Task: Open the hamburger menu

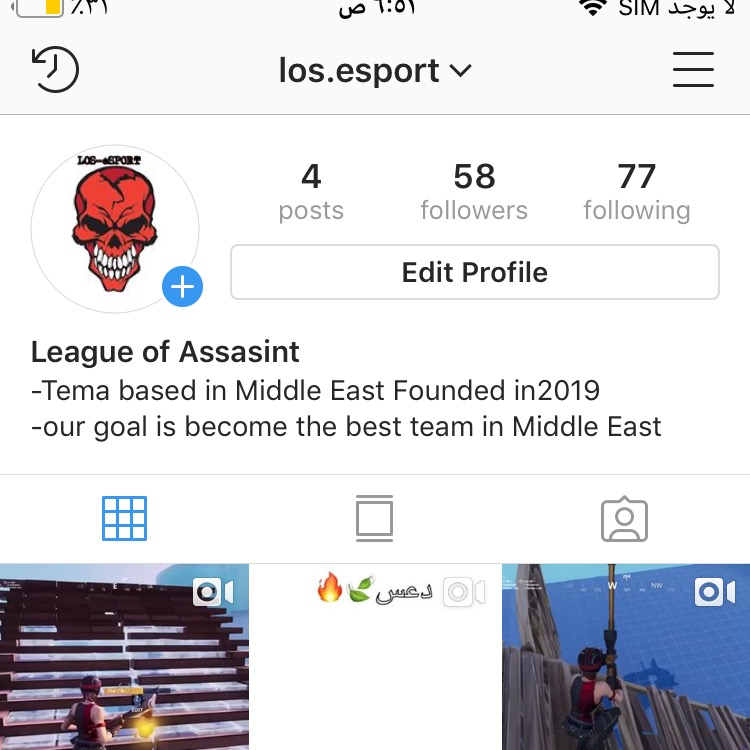Action: (x=693, y=71)
